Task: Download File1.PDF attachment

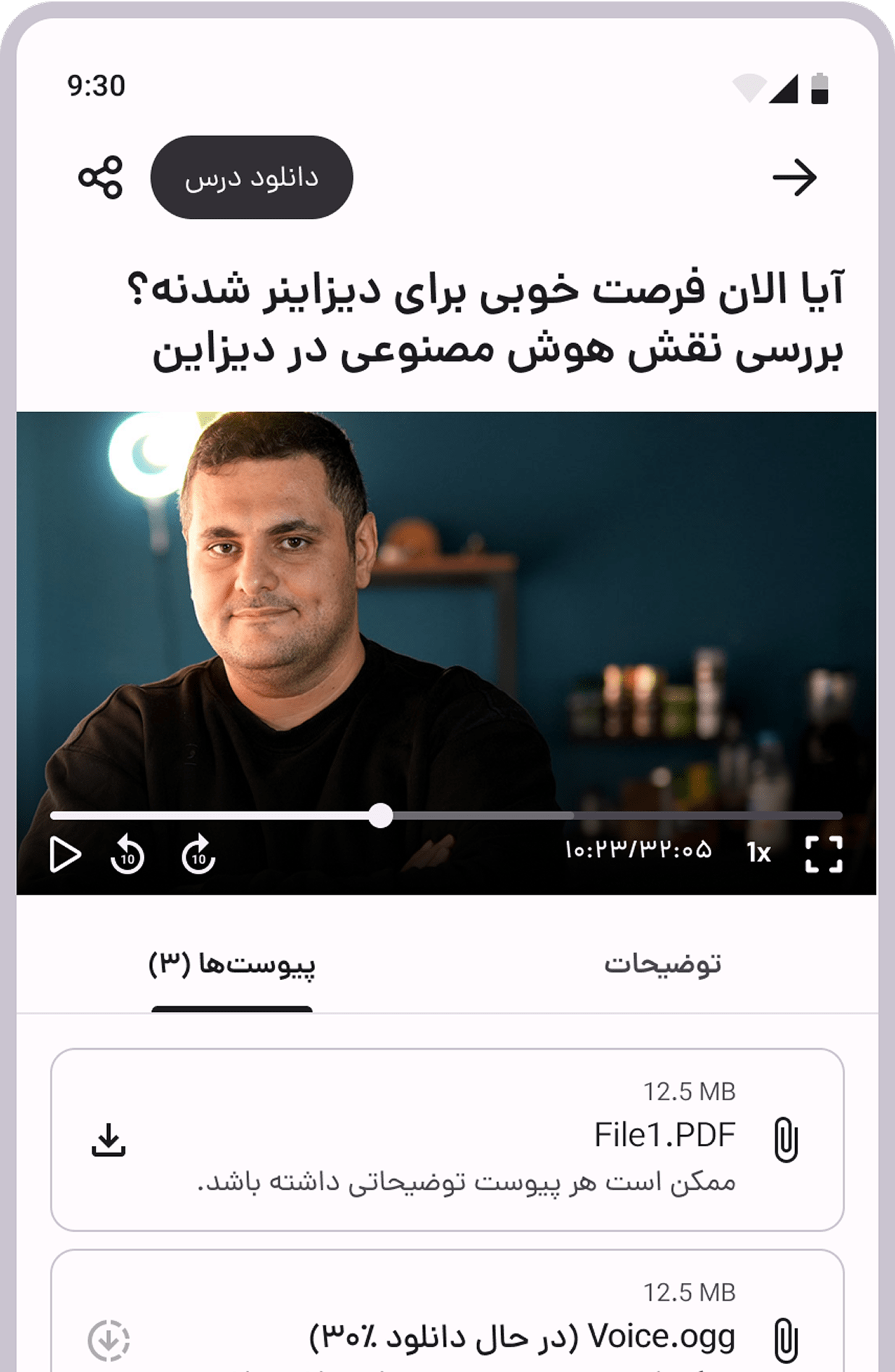Action: tap(109, 1140)
